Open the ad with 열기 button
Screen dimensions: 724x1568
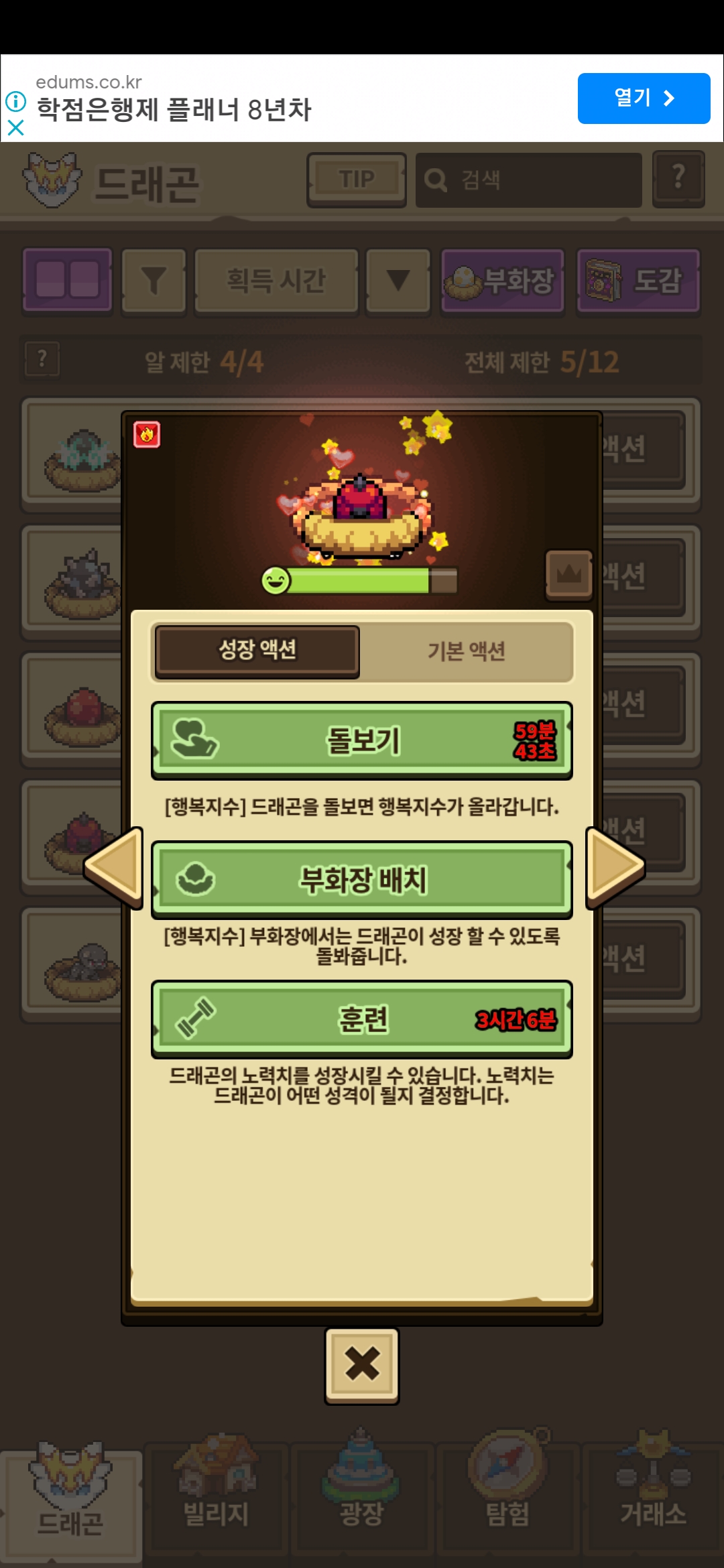tap(644, 99)
